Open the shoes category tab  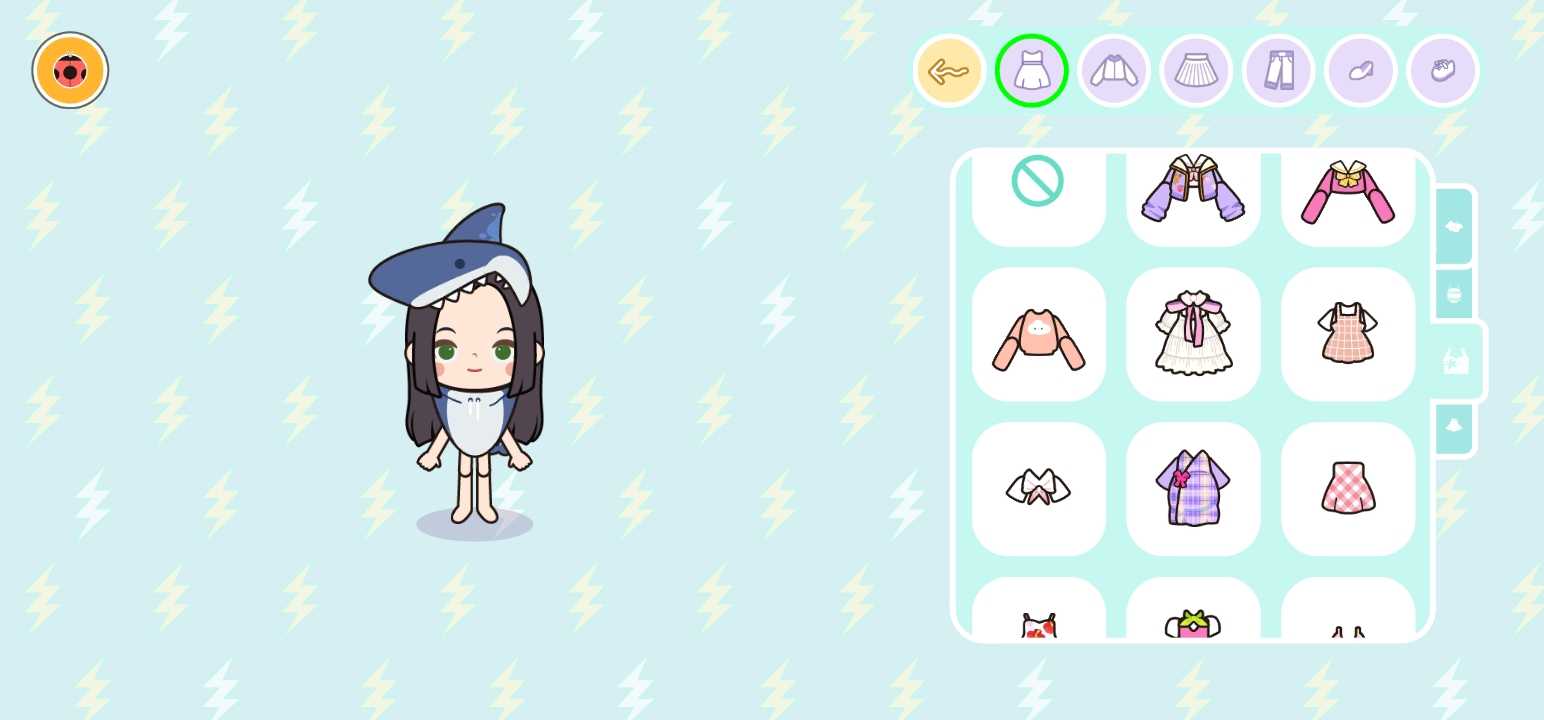(x=1360, y=71)
